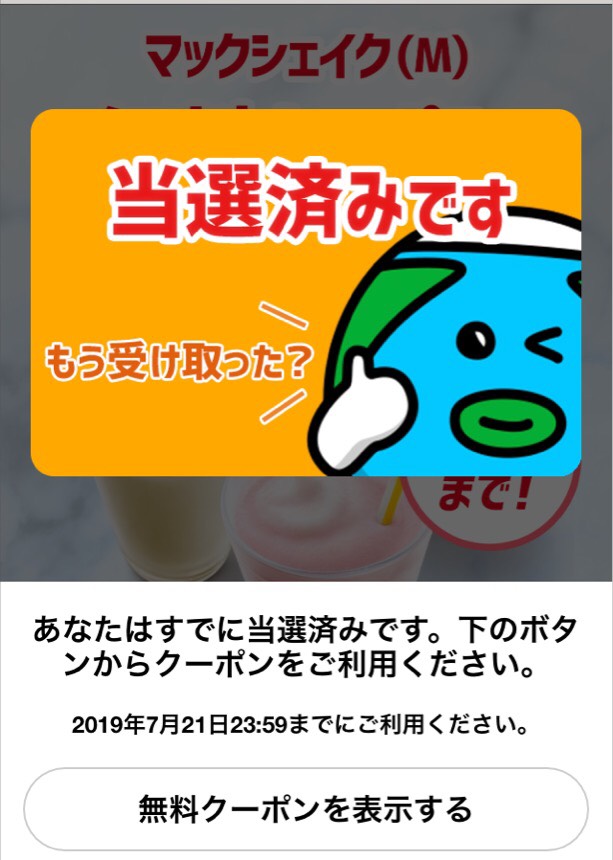Tap the 無料クーポンを表示する button
This screenshot has width=613, height=860.
306,807
